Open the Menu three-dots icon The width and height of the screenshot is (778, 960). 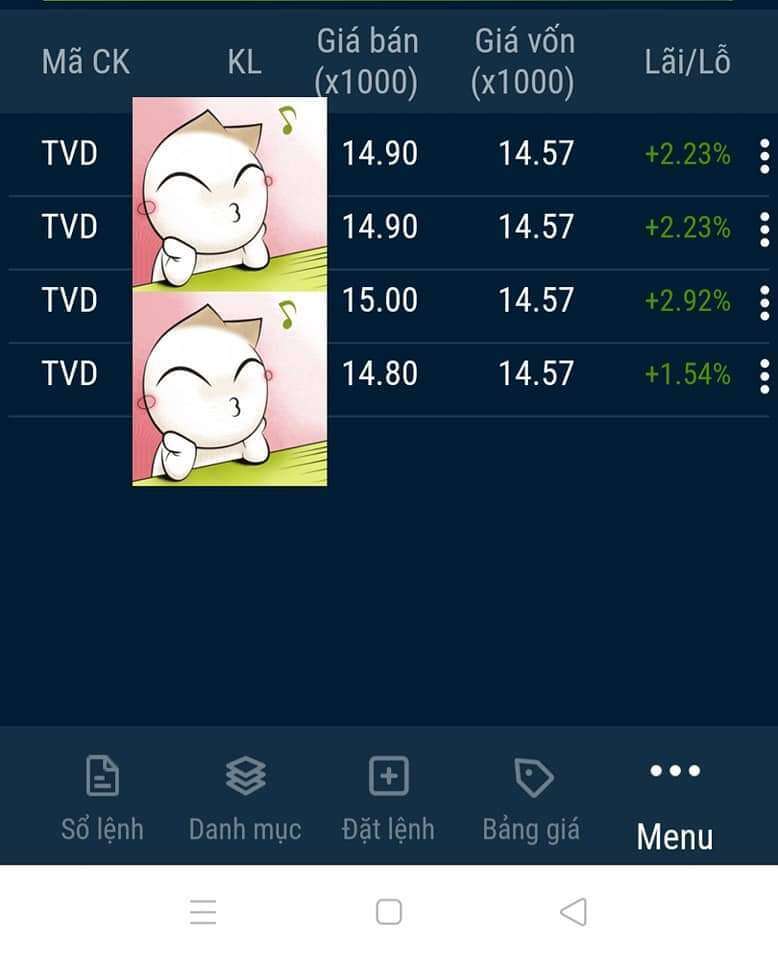[x=674, y=770]
